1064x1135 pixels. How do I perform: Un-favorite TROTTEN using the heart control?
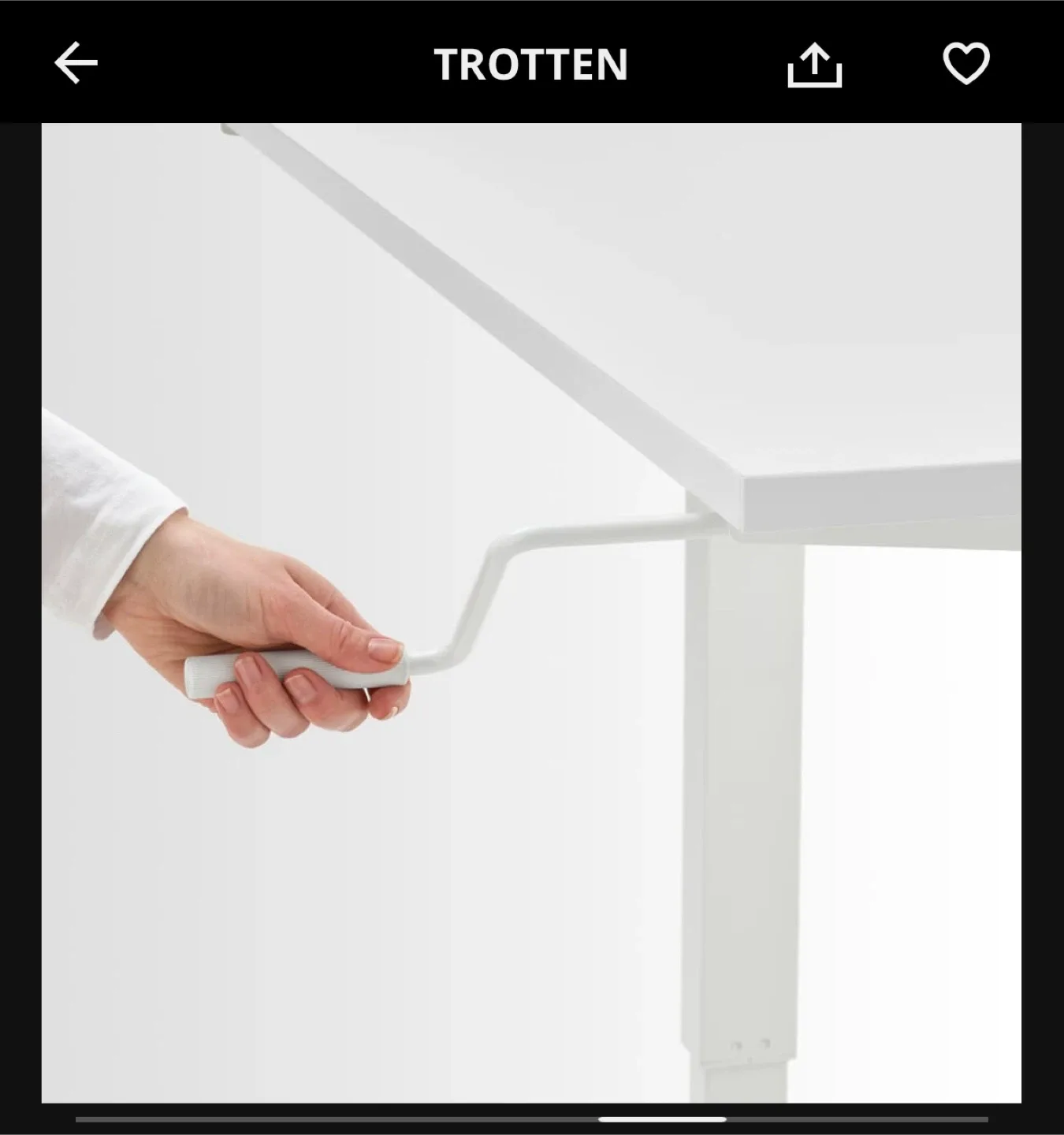968,65
